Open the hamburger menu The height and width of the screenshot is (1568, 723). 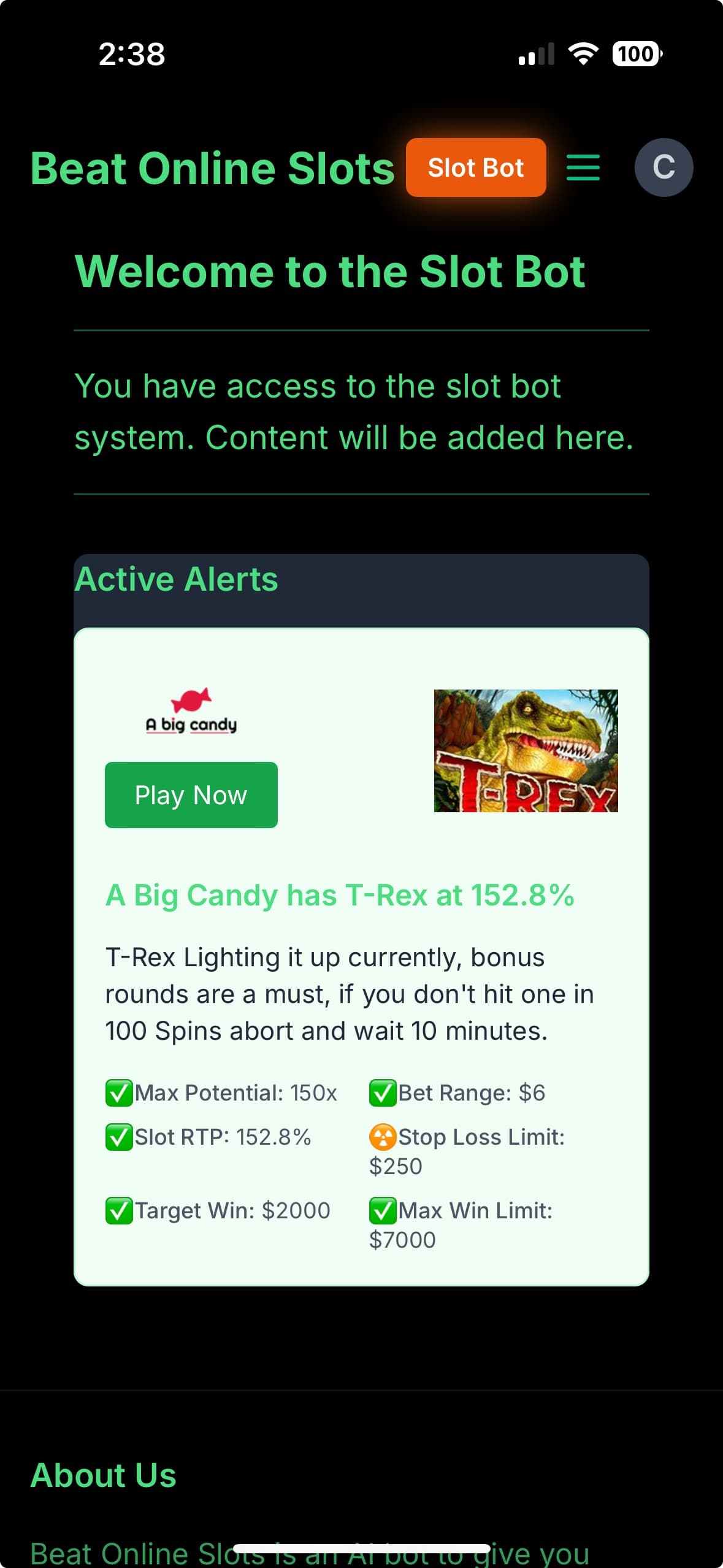point(583,167)
